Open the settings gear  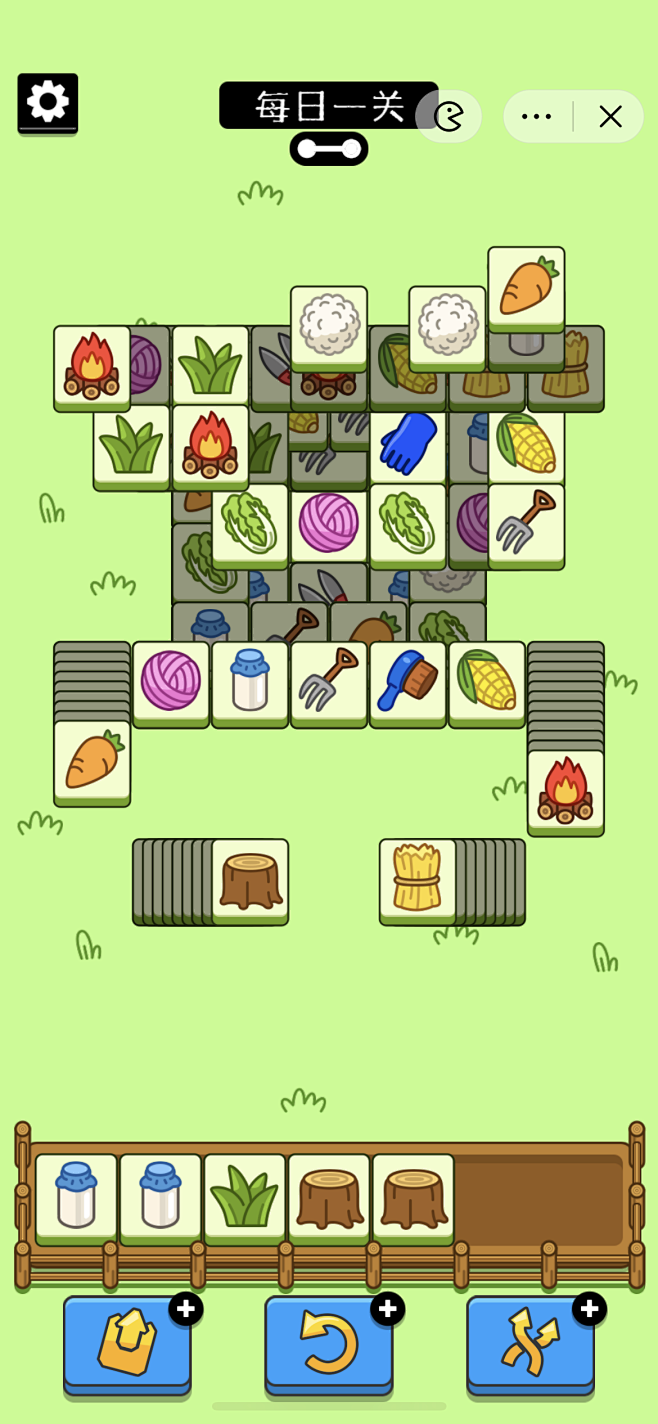click(x=47, y=102)
